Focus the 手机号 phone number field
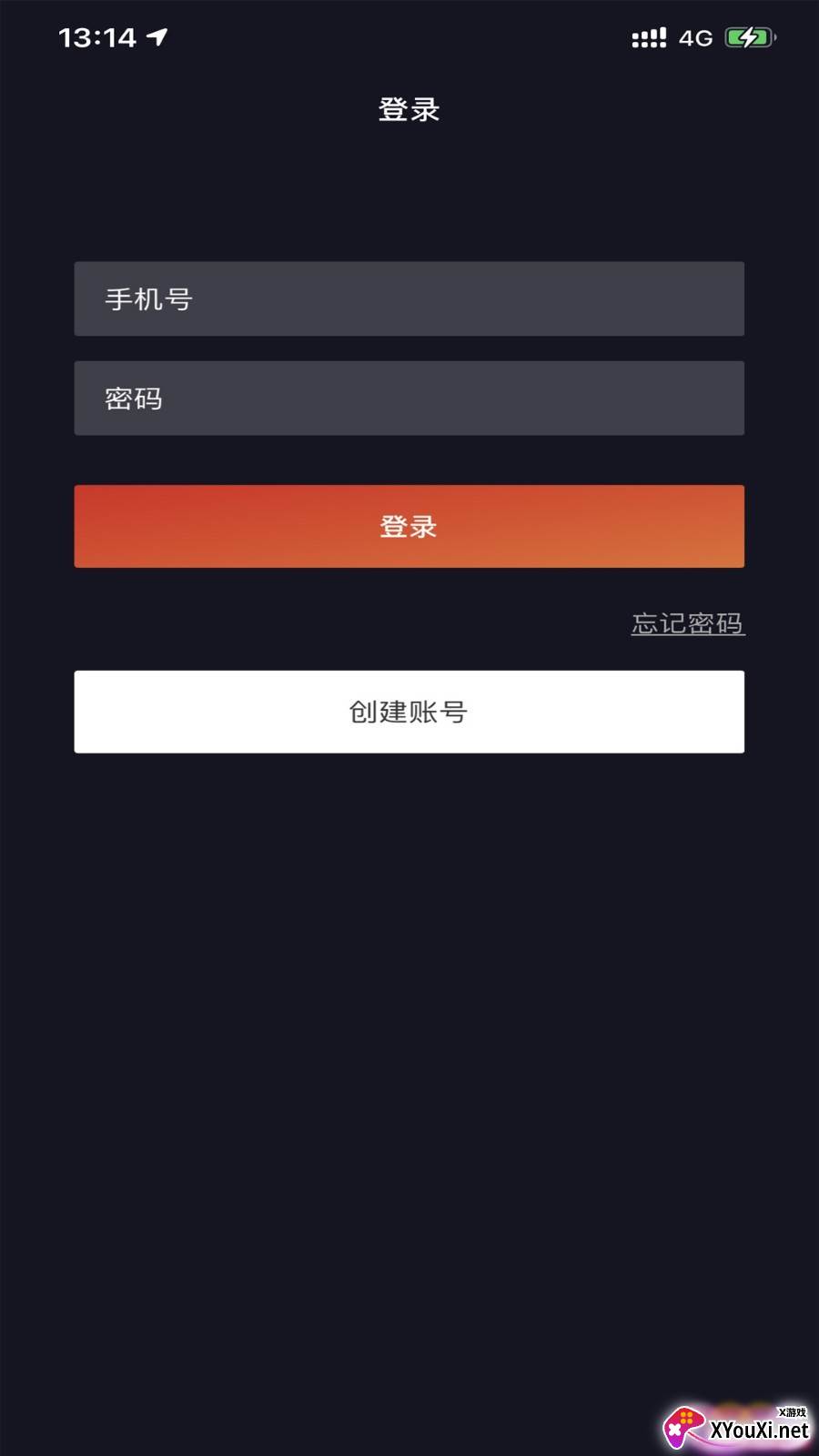Viewport: 819px width, 1456px height. (409, 298)
